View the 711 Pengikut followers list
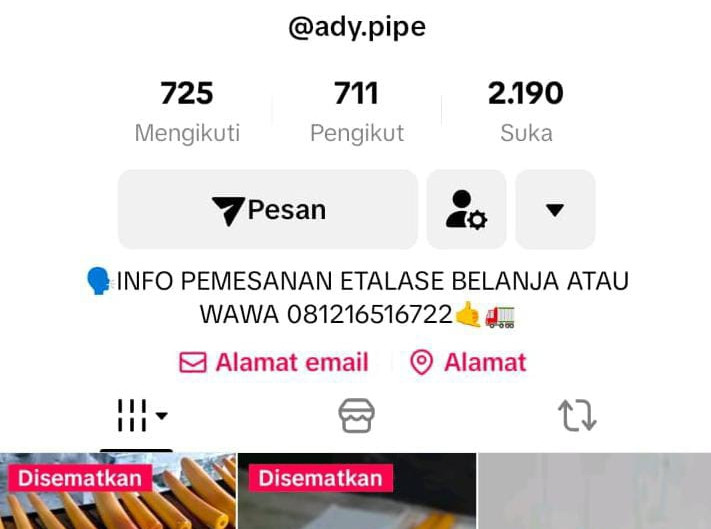Image resolution: width=711 pixels, height=529 pixels. pos(356,111)
